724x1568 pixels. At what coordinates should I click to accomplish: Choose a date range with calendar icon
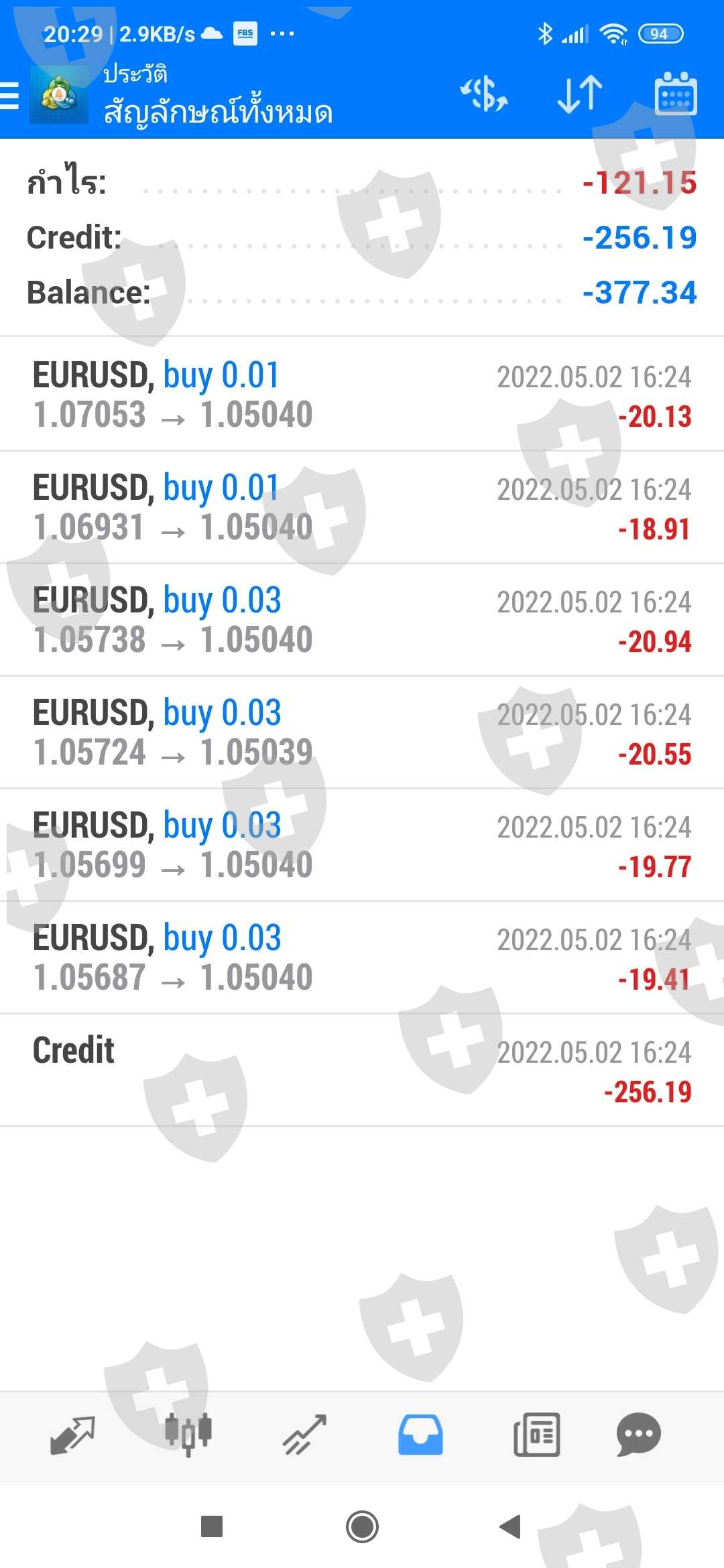tap(675, 94)
